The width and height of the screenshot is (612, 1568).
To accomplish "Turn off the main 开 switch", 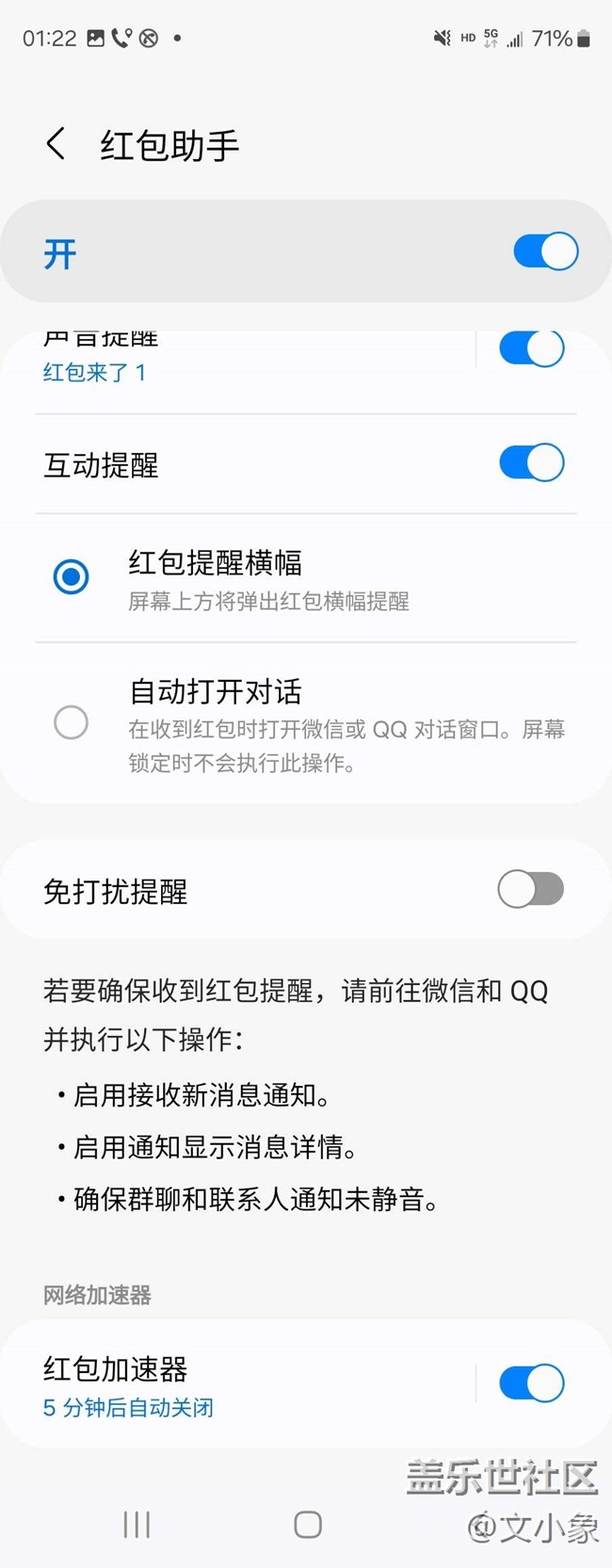I will point(545,251).
